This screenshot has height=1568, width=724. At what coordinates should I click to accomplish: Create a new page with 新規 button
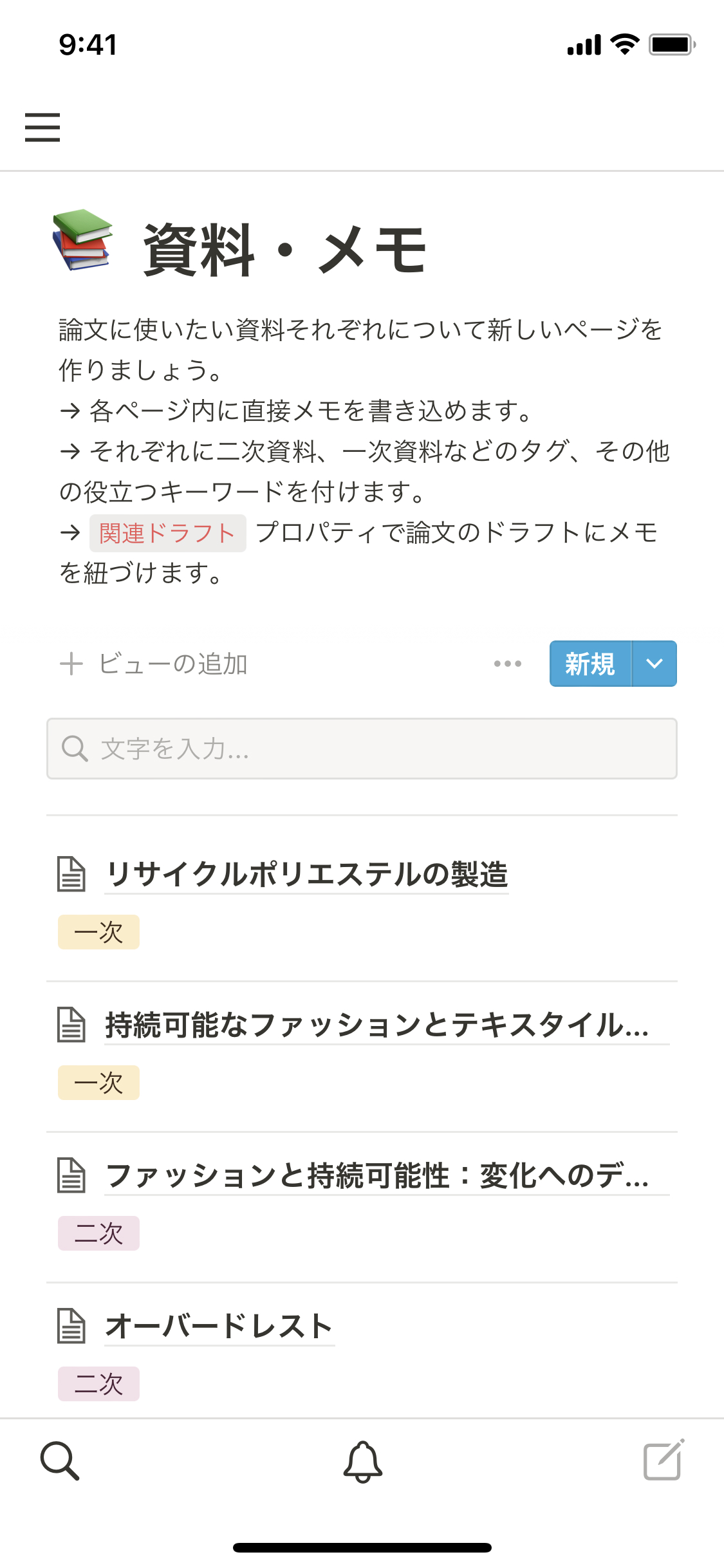point(589,664)
